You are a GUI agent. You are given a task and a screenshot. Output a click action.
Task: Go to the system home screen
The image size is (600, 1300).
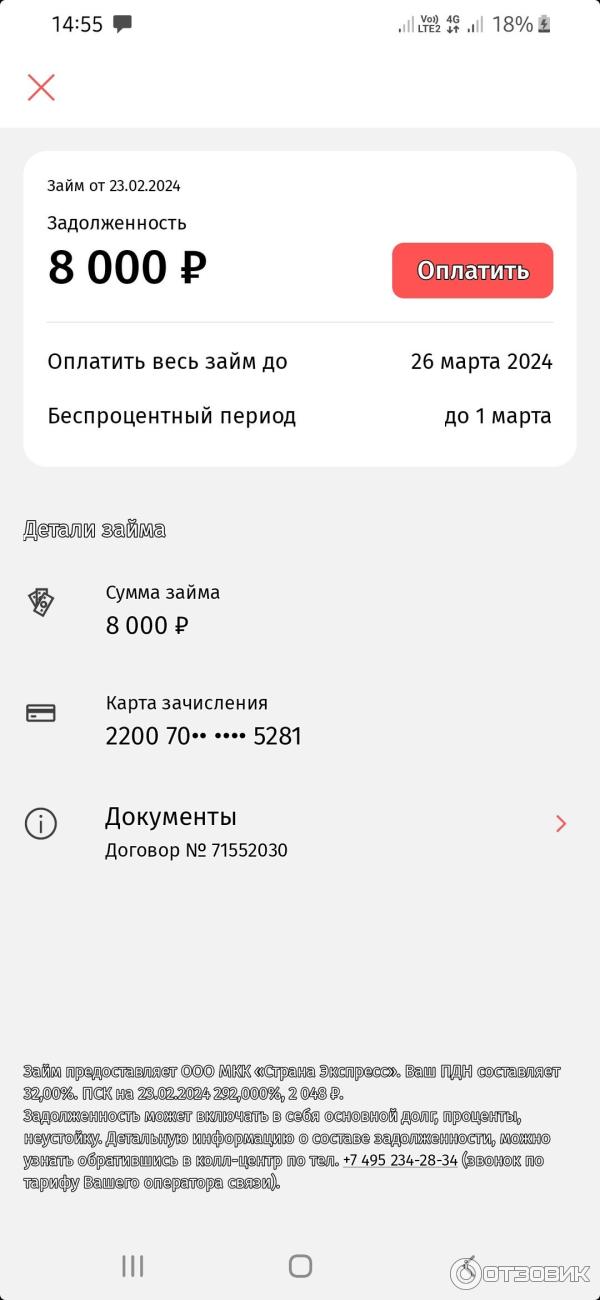coord(300,1266)
